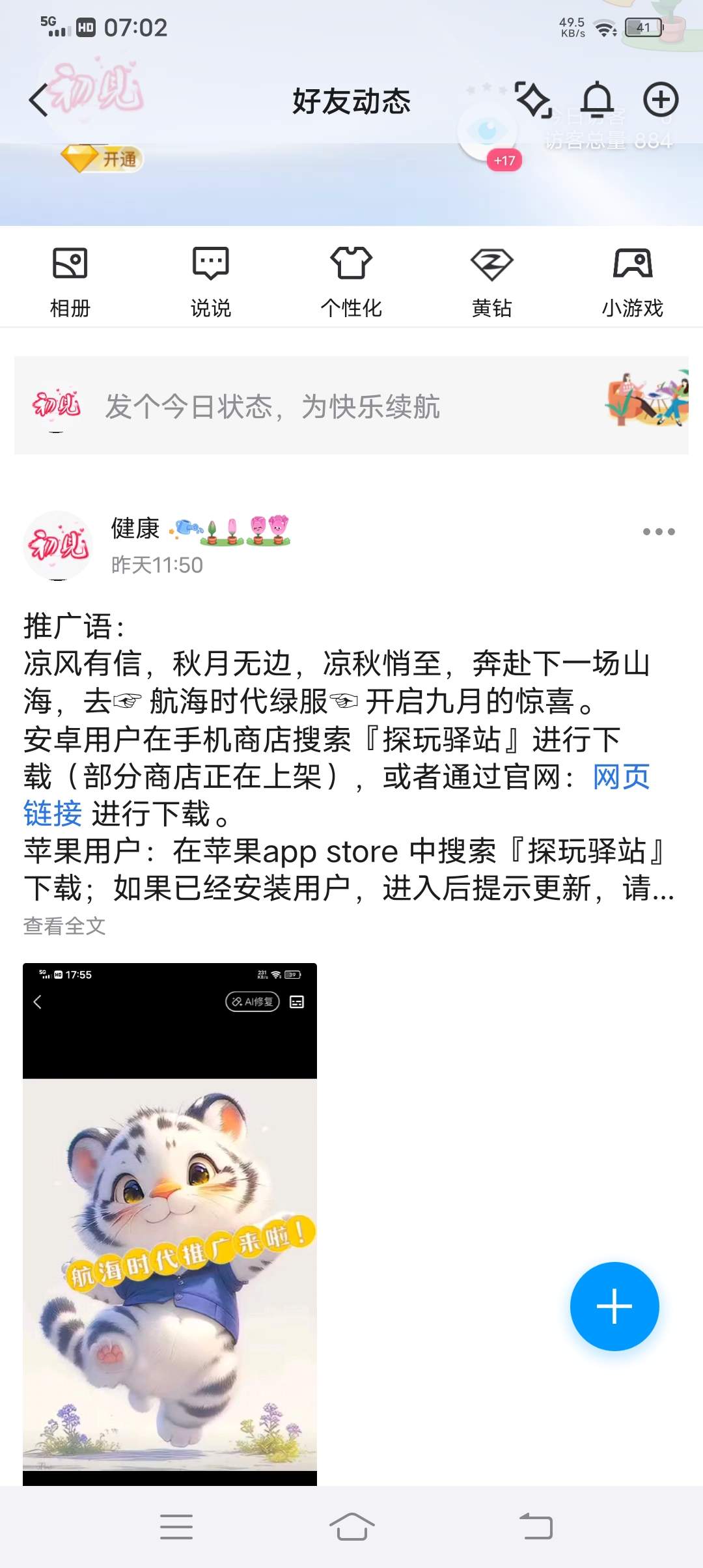
Task: Open the dress-up diamond icon
Action: [x=534, y=100]
